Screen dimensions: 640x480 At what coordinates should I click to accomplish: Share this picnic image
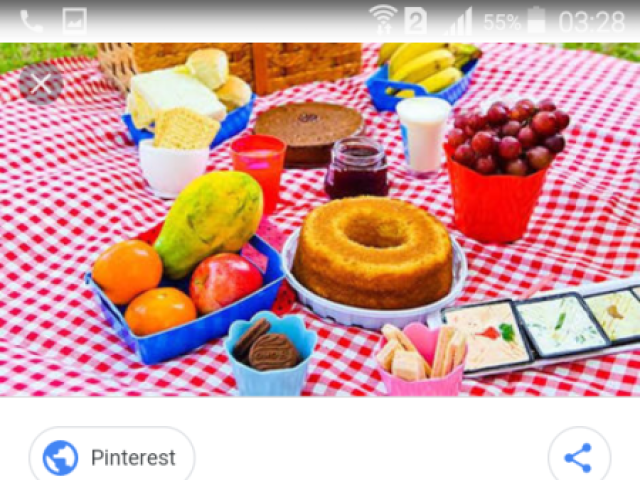click(x=578, y=458)
